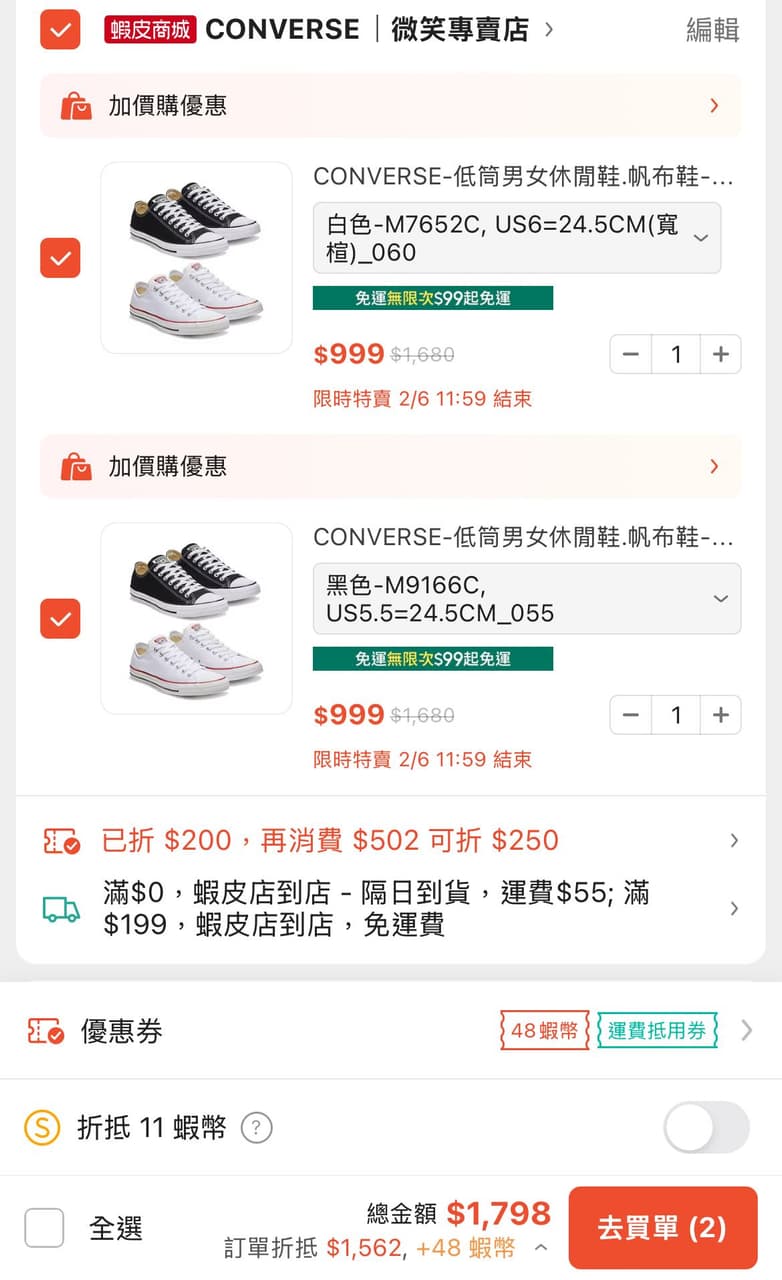Click the 蝦皮商城 mall badge
This screenshot has height=1280, width=782.
(x=146, y=29)
